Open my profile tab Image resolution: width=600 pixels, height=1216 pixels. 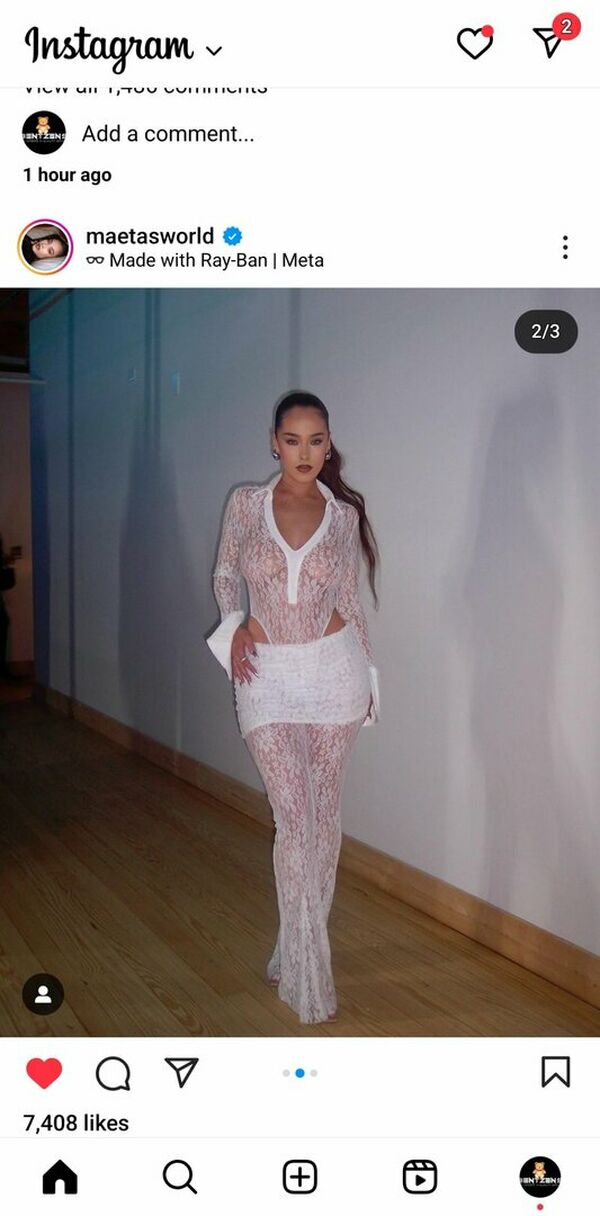tap(540, 1177)
